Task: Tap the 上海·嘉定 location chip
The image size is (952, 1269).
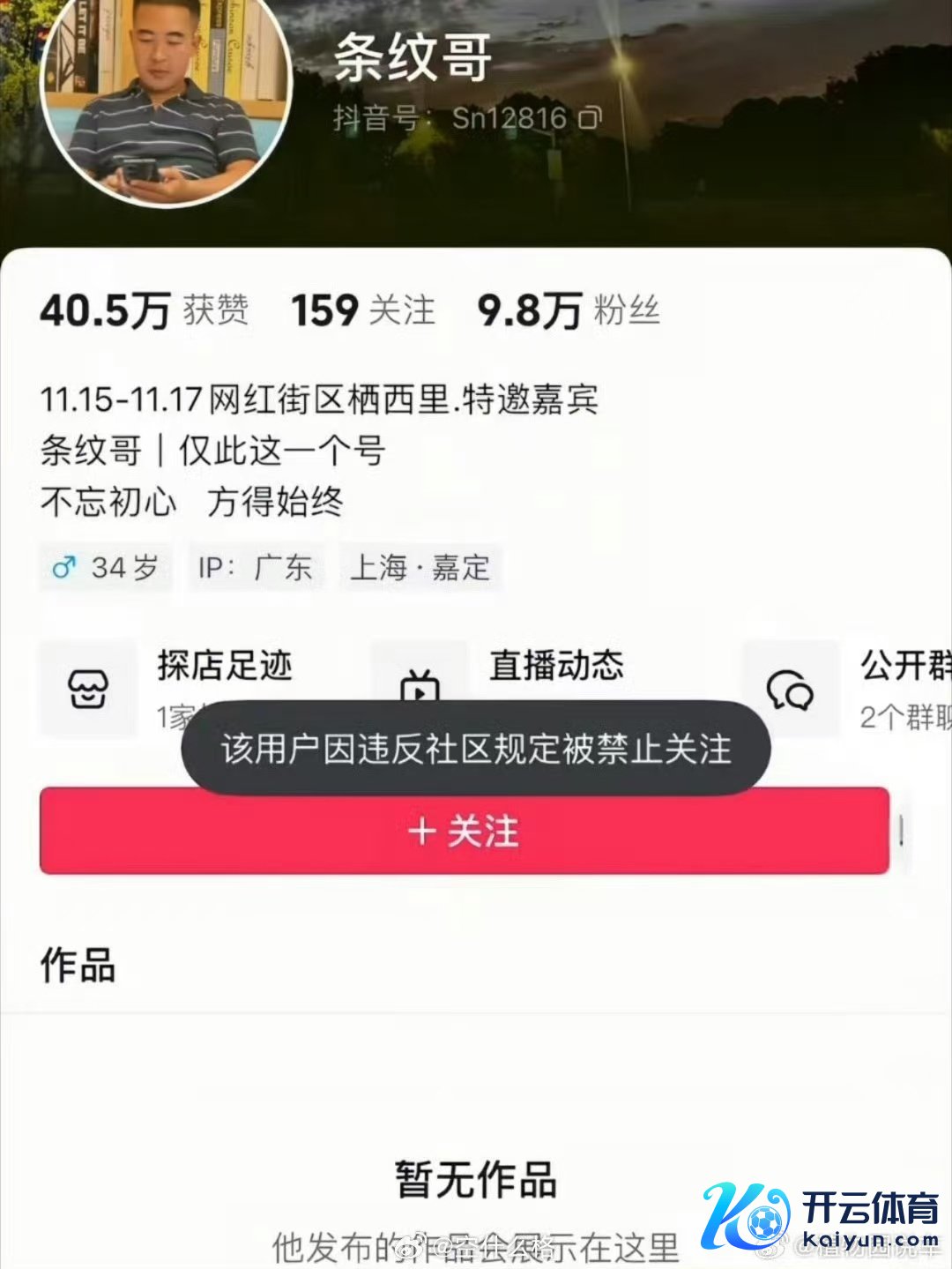Action: click(x=420, y=567)
